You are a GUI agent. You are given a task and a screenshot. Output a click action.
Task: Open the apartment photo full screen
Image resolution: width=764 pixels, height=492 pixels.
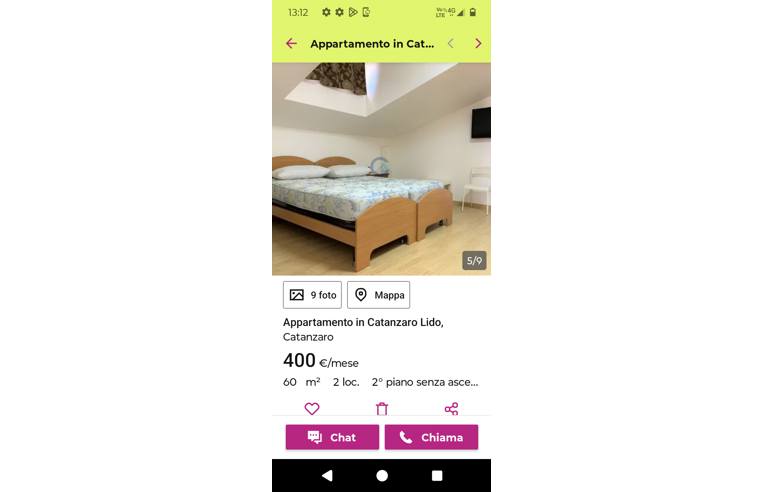pos(381,168)
